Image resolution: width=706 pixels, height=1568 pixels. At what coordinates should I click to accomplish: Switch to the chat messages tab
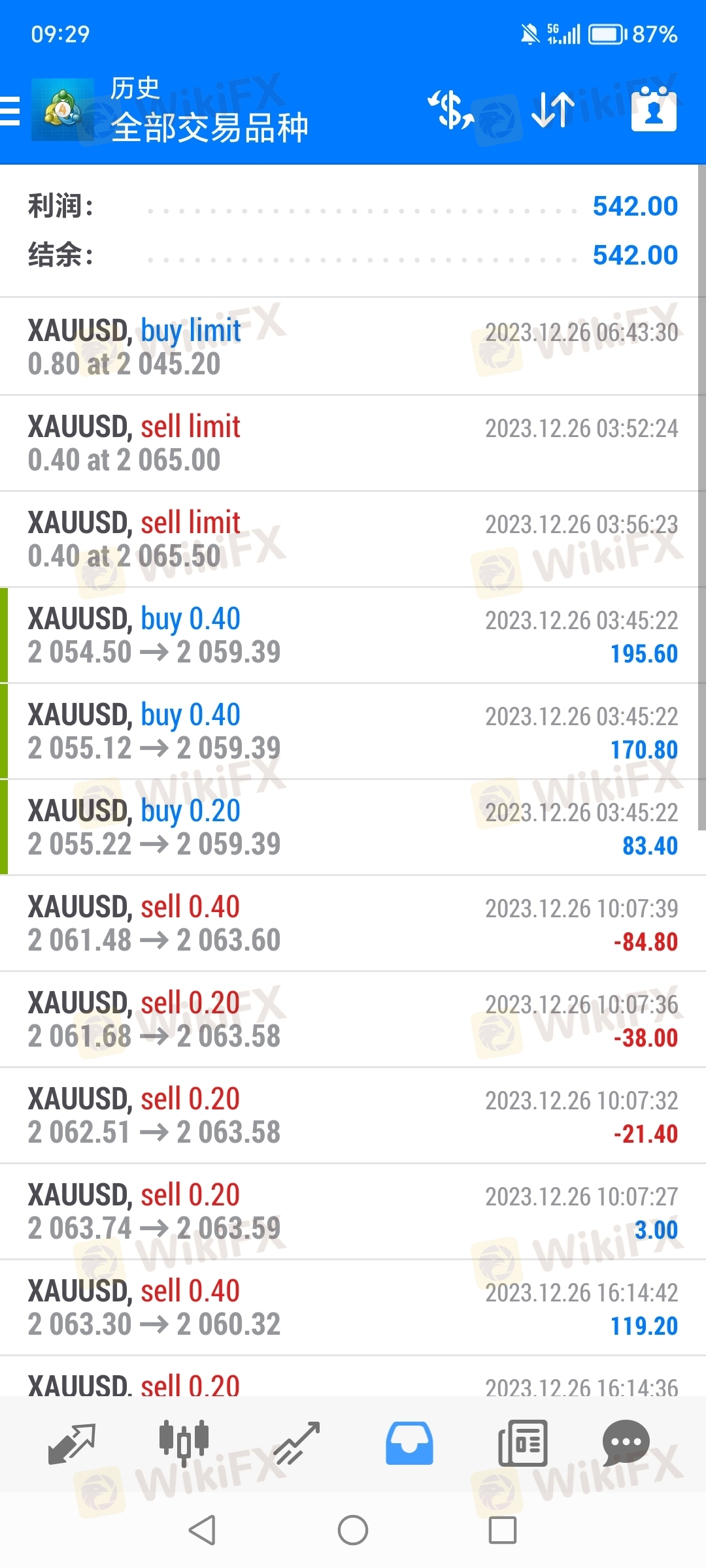[626, 1443]
